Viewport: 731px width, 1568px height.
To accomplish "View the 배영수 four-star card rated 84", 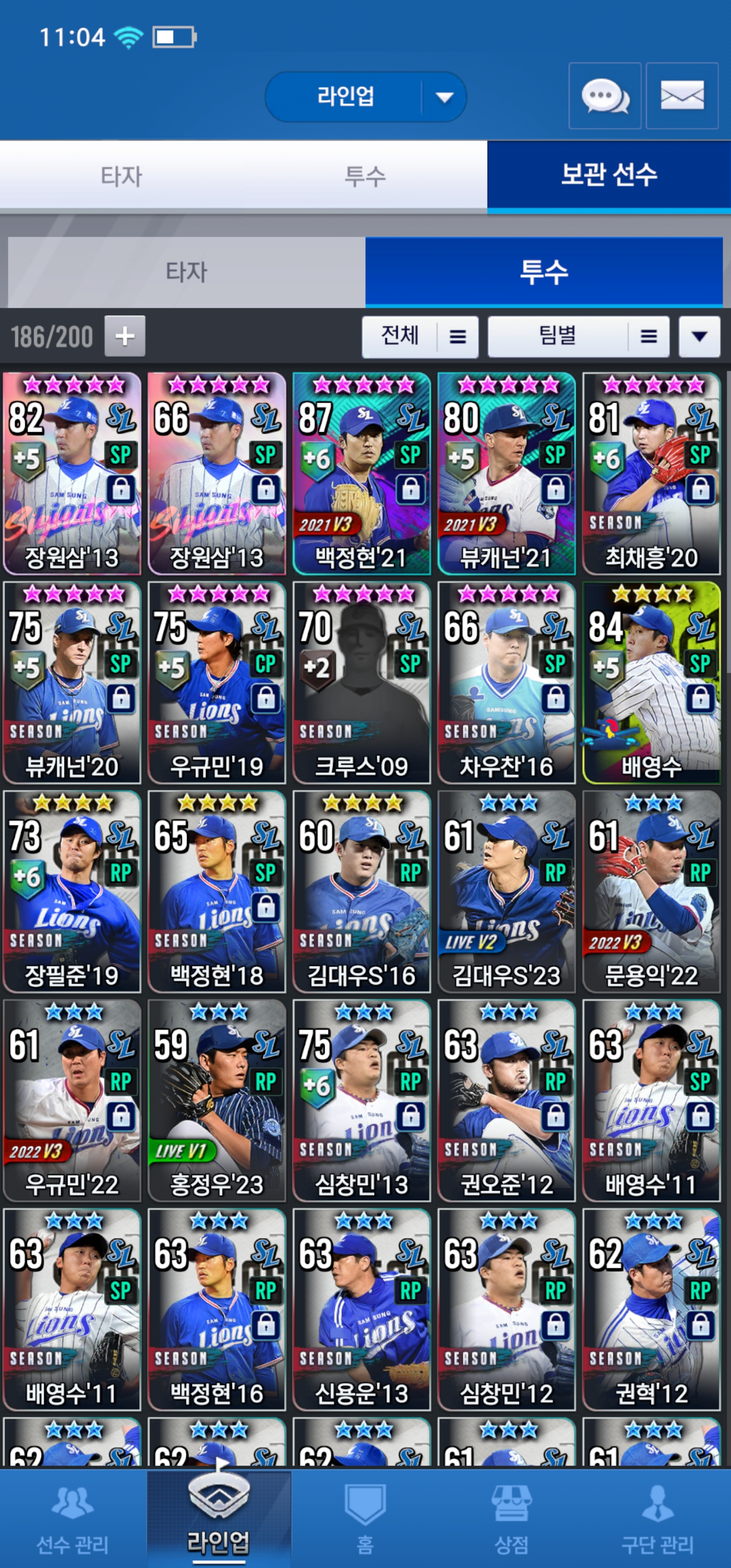I will pos(651,682).
